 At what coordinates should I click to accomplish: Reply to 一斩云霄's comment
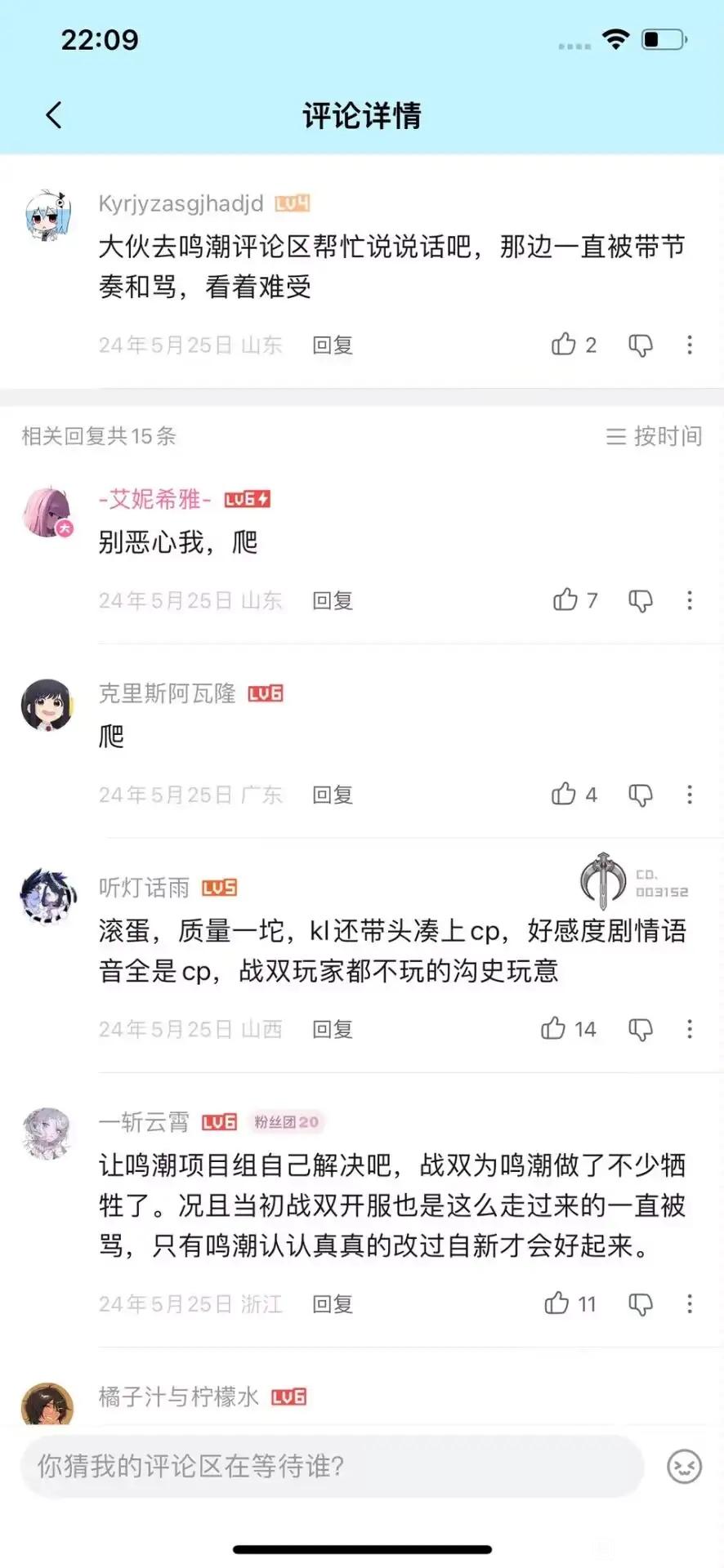click(x=333, y=1304)
